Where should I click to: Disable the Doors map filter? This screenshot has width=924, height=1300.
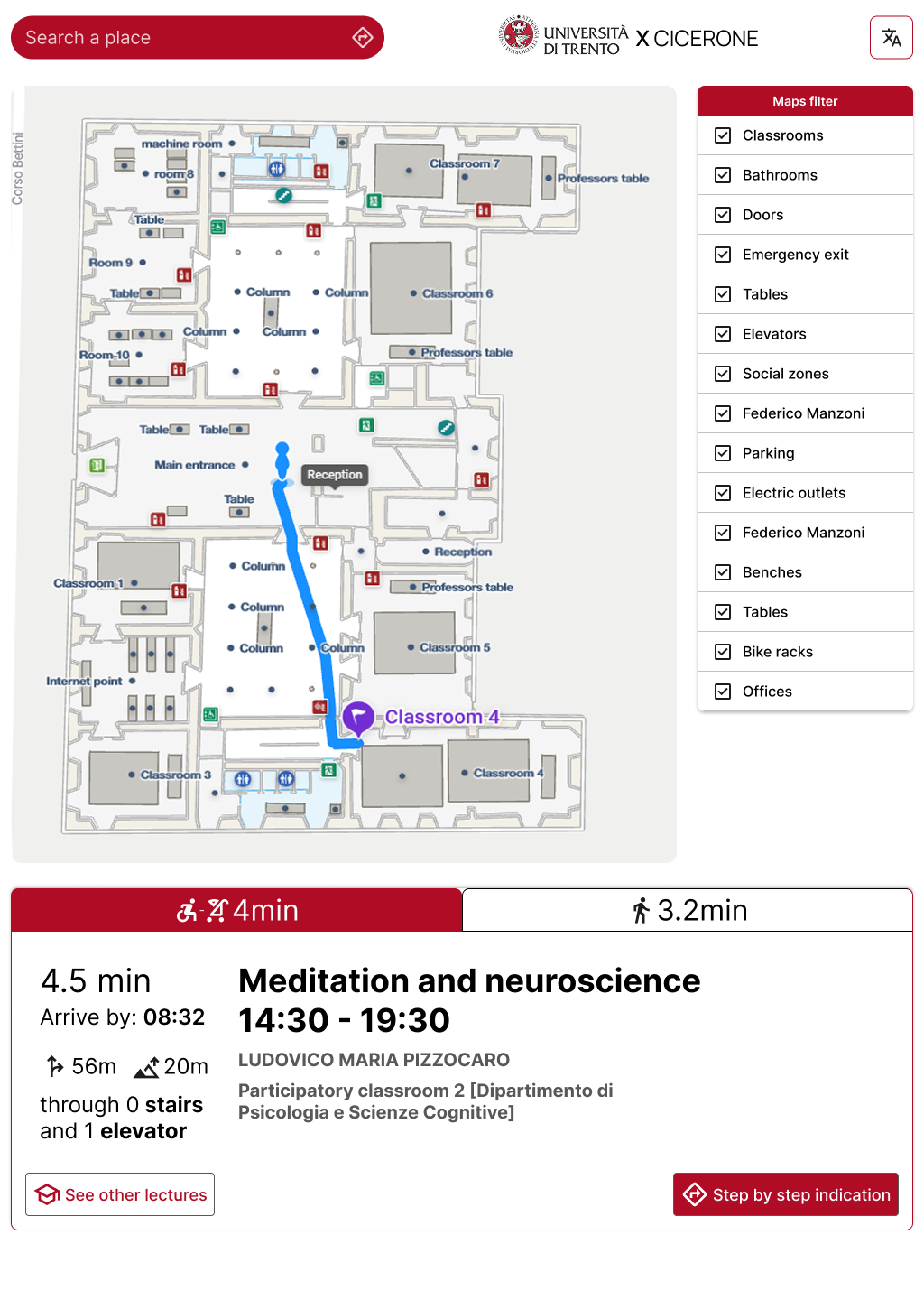click(723, 215)
